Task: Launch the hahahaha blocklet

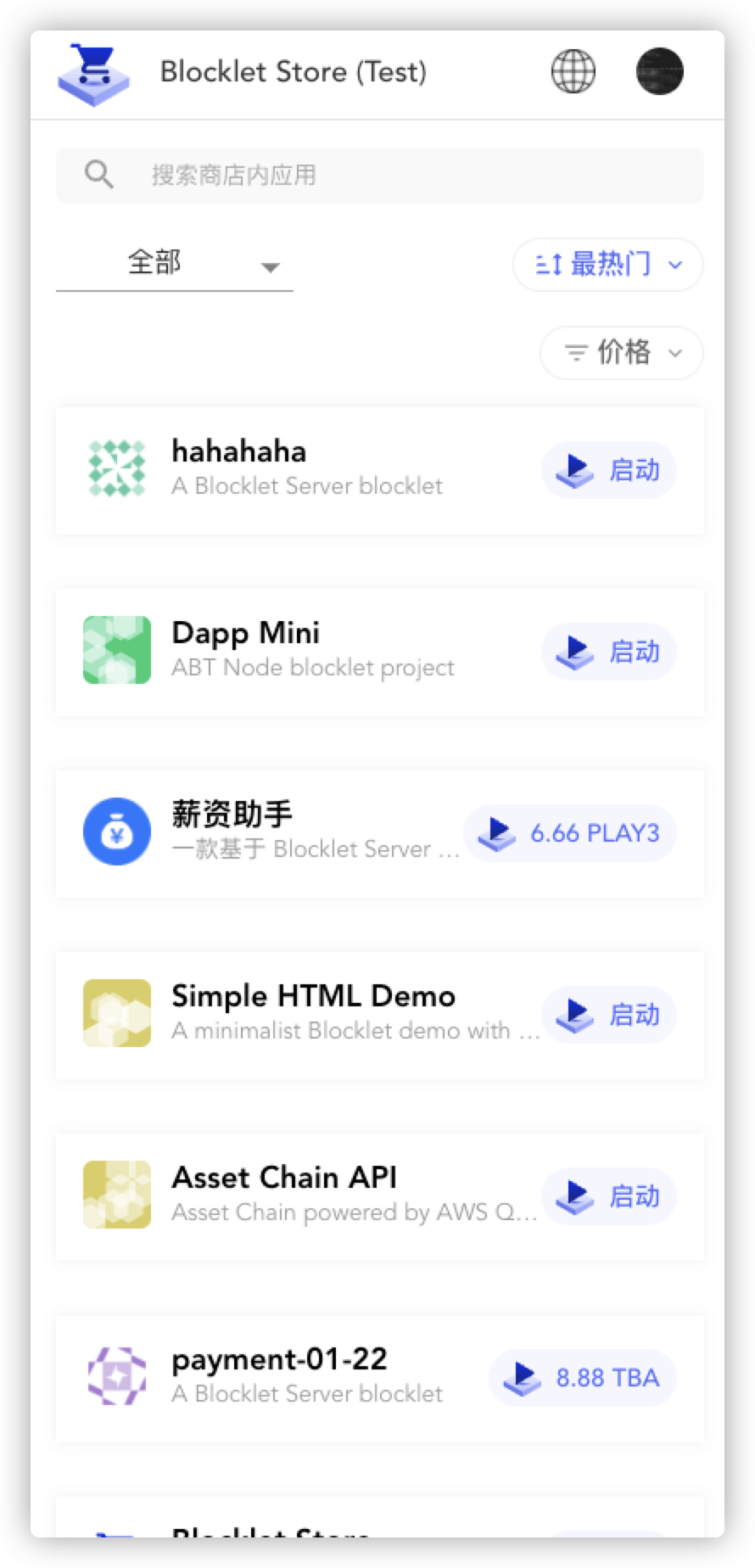Action: click(x=609, y=470)
